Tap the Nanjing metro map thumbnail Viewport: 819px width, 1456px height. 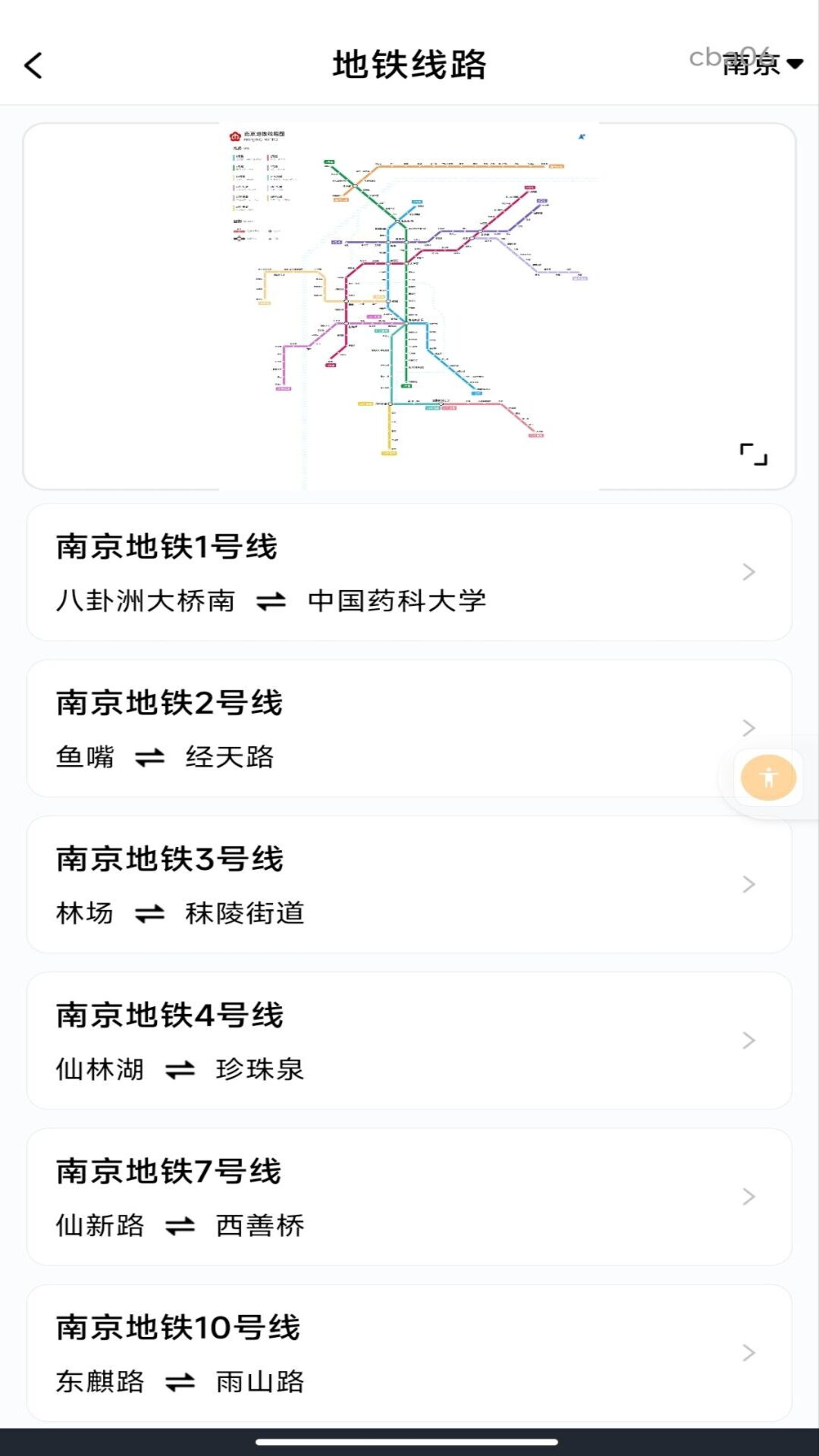tap(409, 303)
